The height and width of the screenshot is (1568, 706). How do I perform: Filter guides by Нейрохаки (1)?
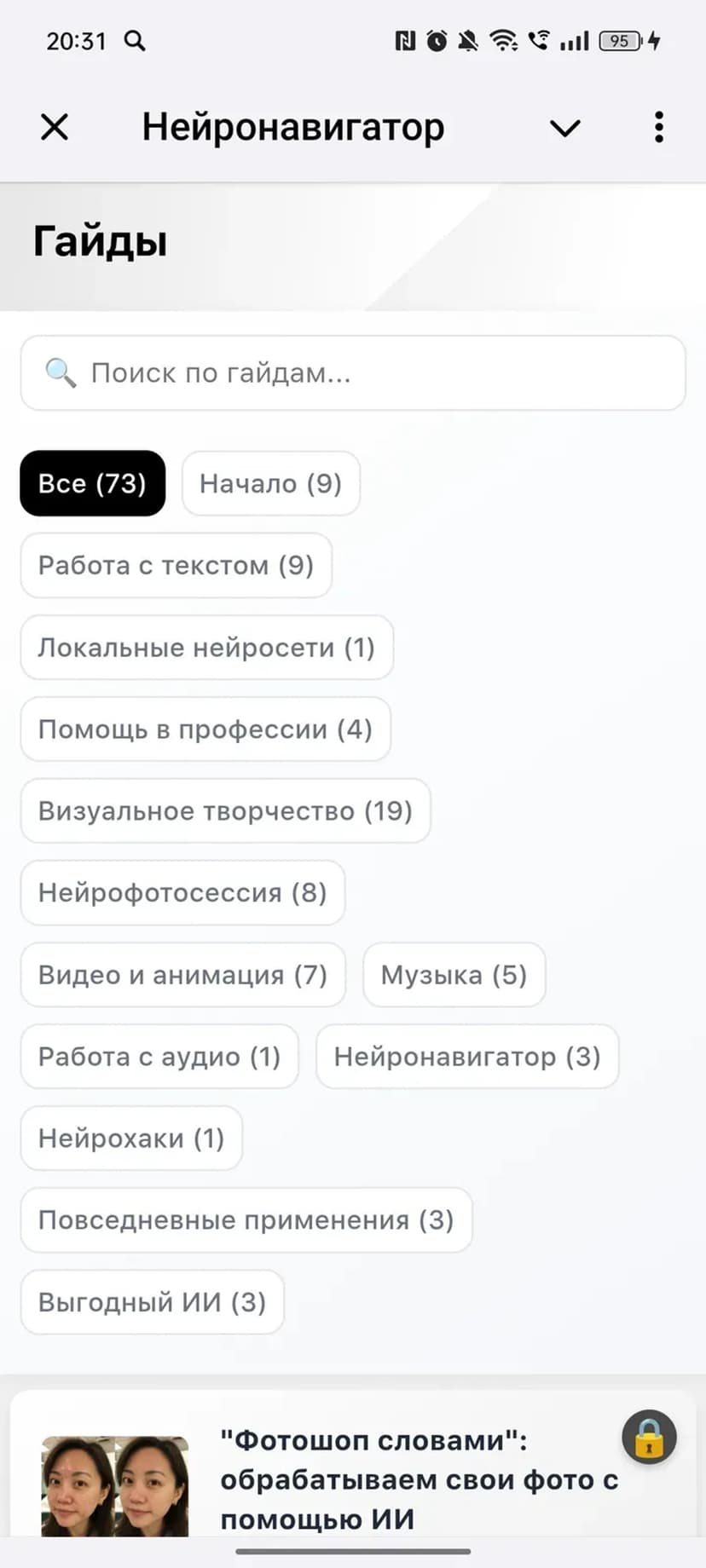pos(131,1138)
